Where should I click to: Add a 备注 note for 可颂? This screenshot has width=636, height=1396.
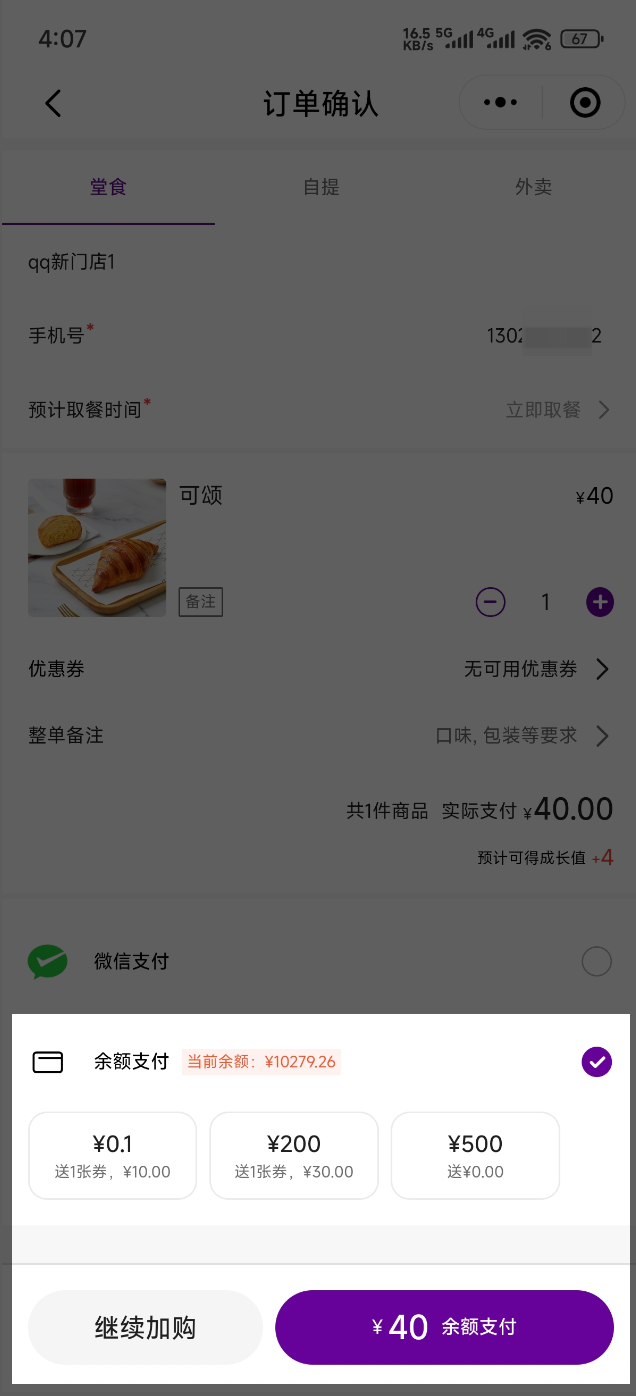point(200,602)
